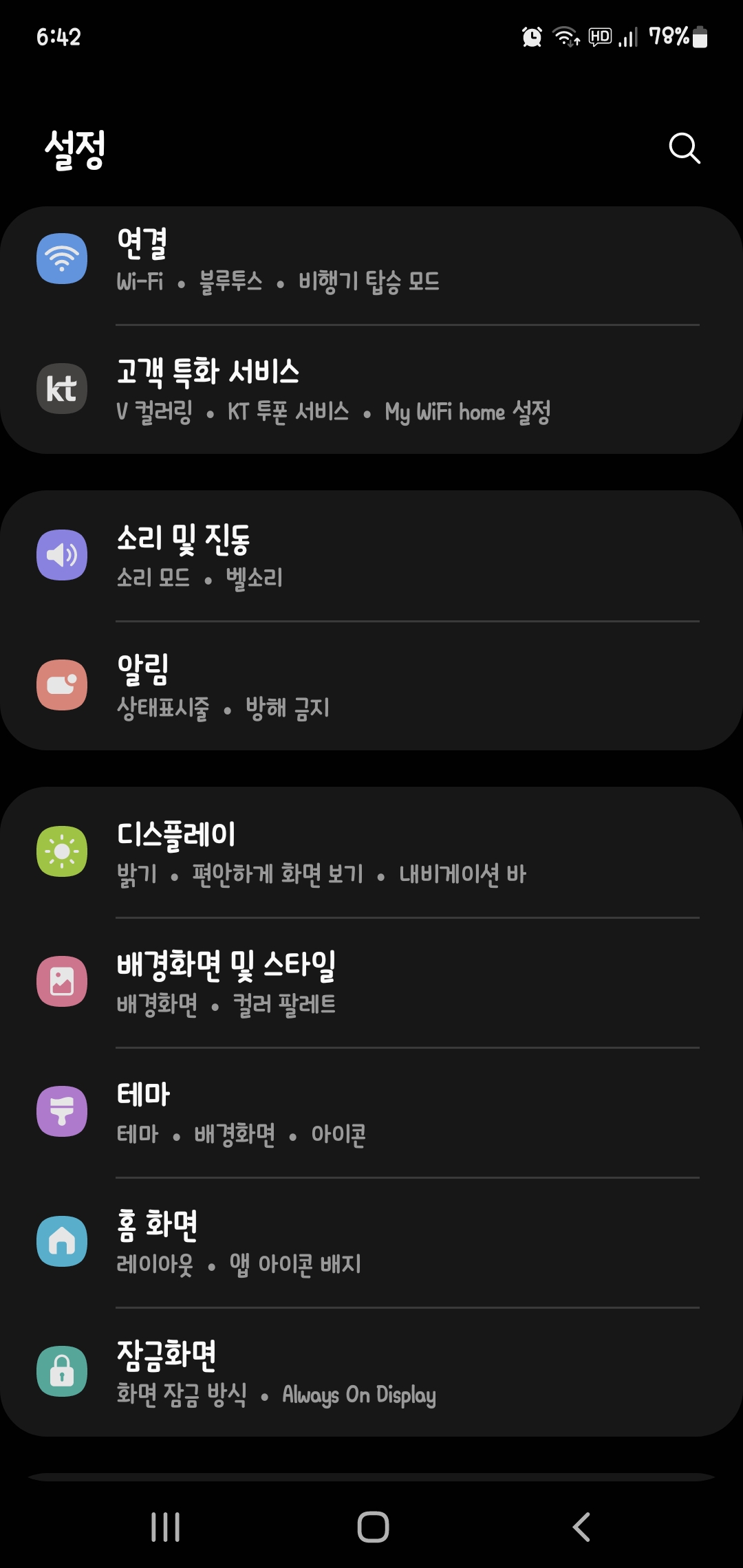743x1568 pixels.
Task: Tap the green 디스플레이 brightness icon
Action: pos(62,850)
